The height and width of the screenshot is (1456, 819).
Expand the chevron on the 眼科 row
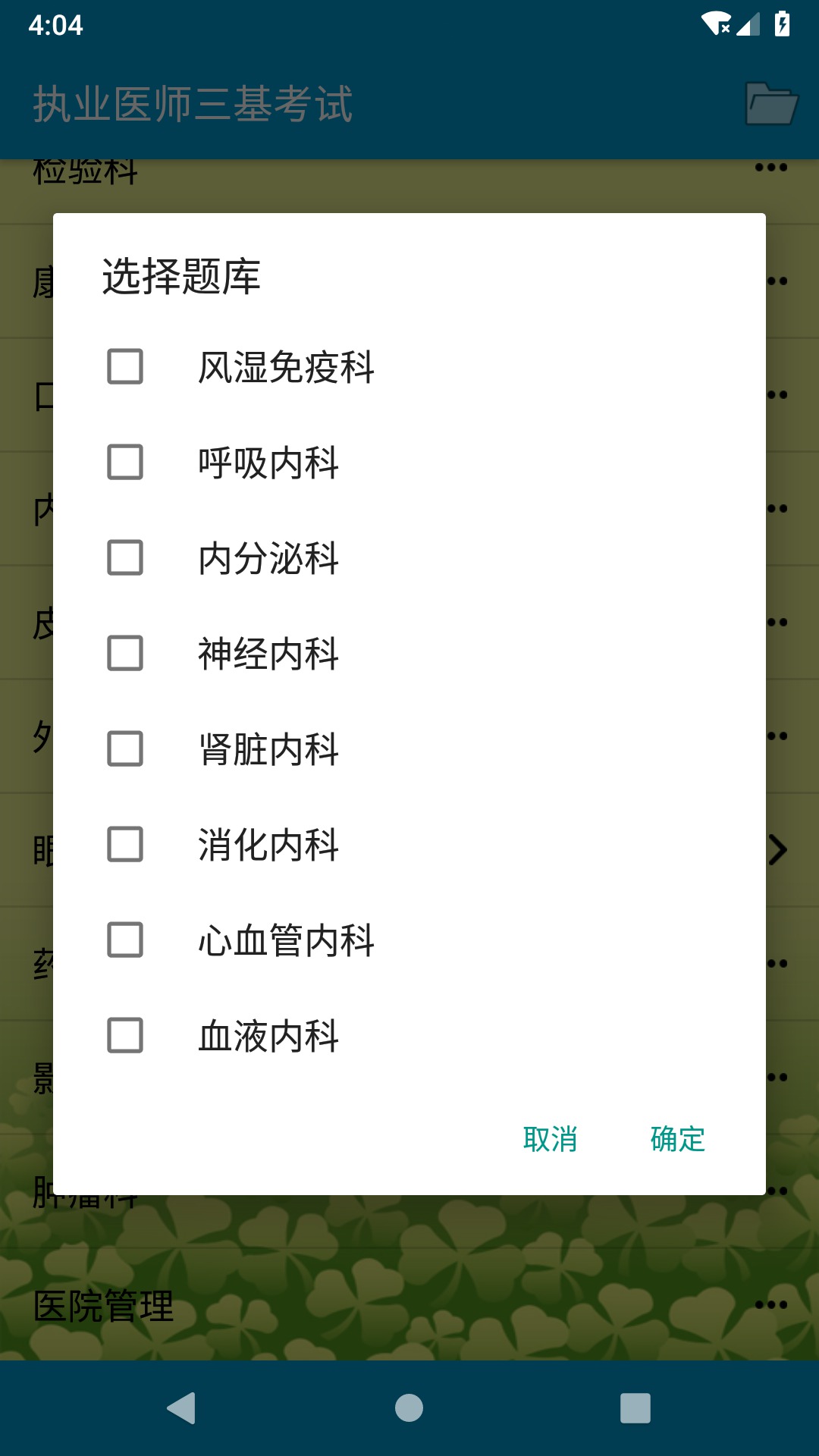[778, 850]
